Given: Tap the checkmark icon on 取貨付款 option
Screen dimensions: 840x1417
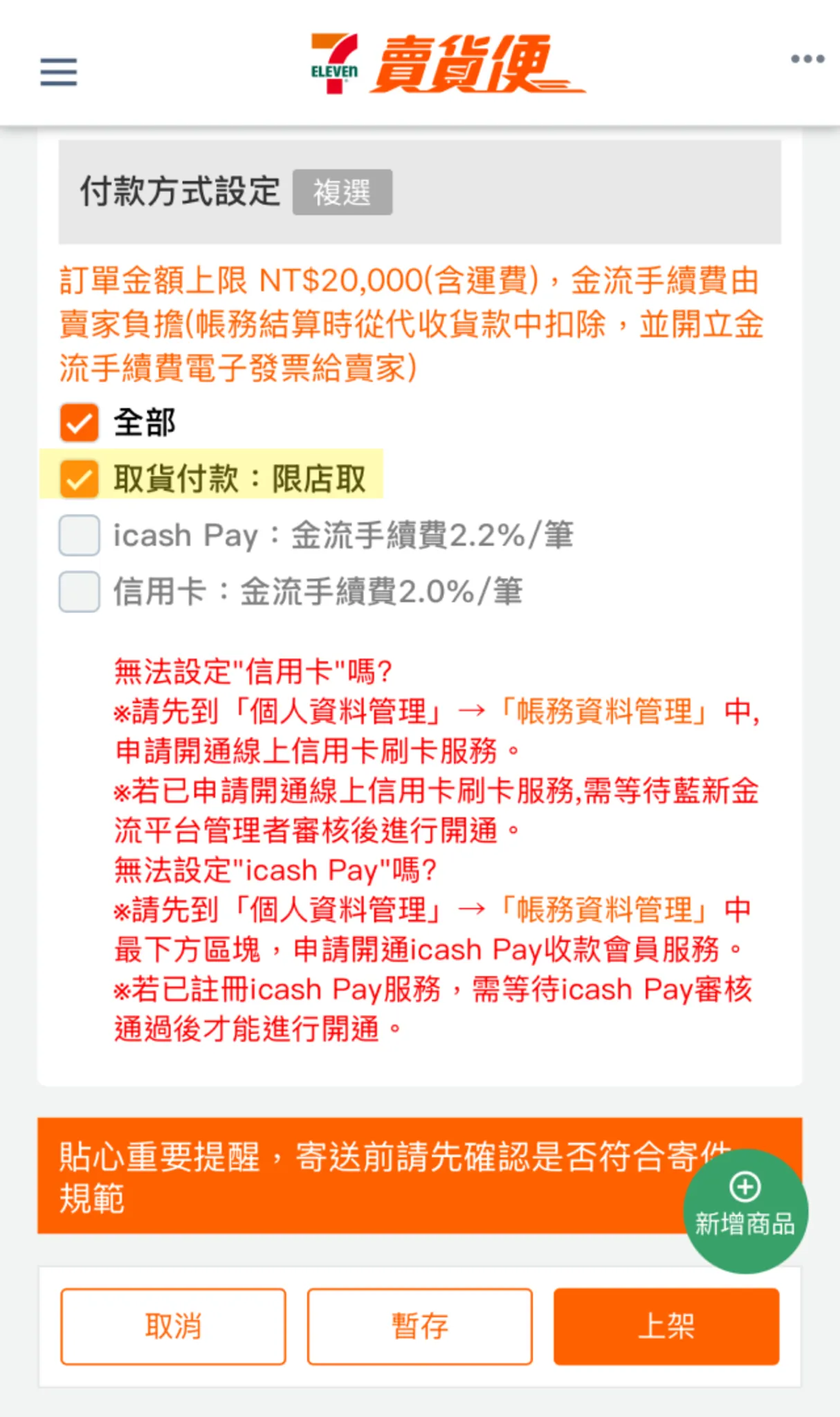Looking at the screenshot, I should [78, 478].
